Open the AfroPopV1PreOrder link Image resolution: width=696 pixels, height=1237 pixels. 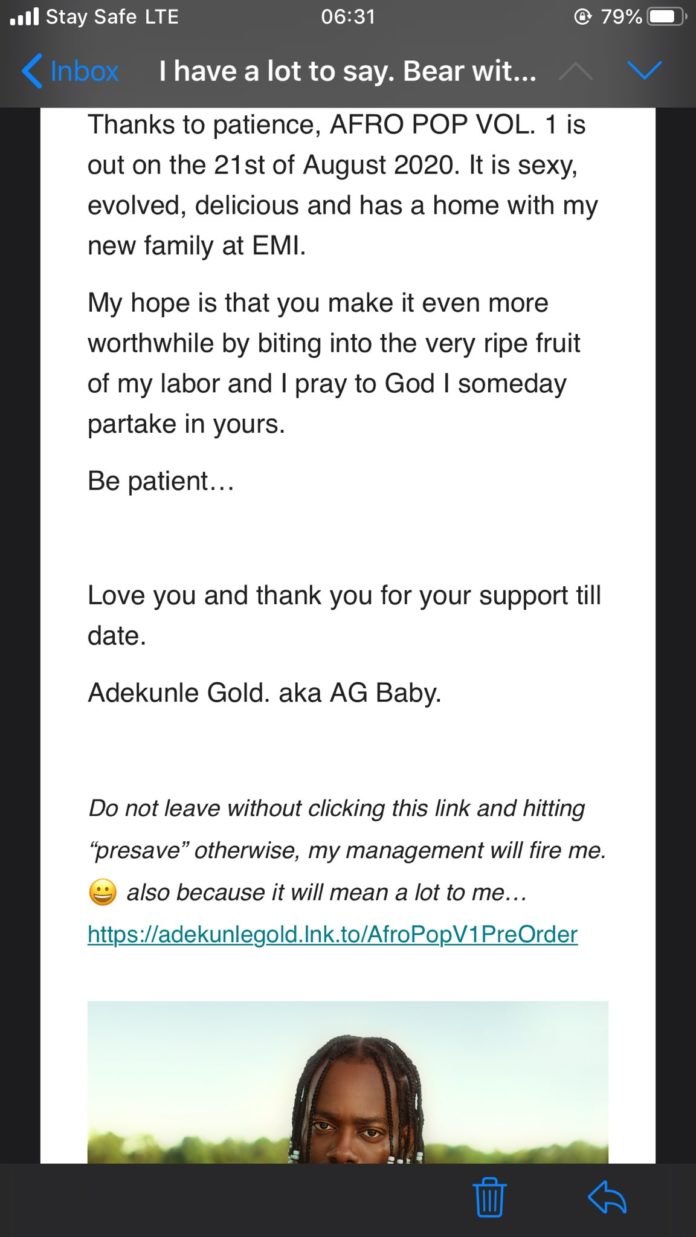tap(332, 935)
